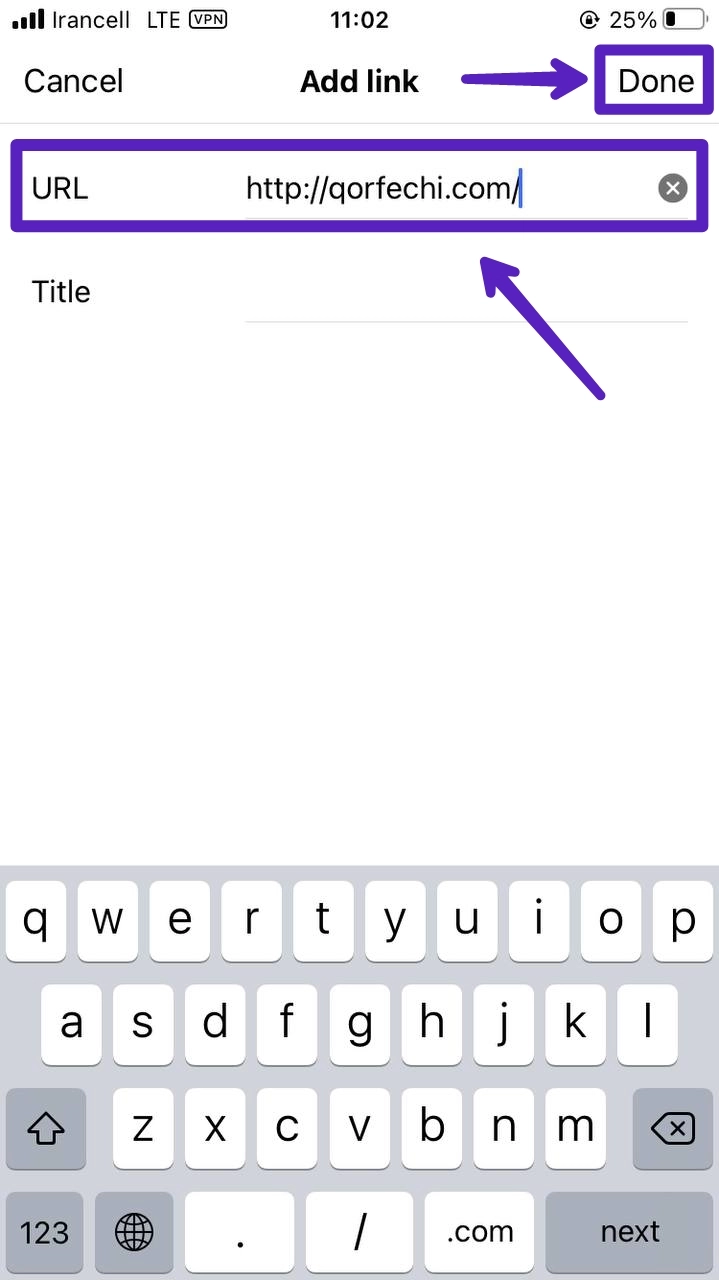
Task: Tap the .com shortcut key
Action: [481, 1231]
